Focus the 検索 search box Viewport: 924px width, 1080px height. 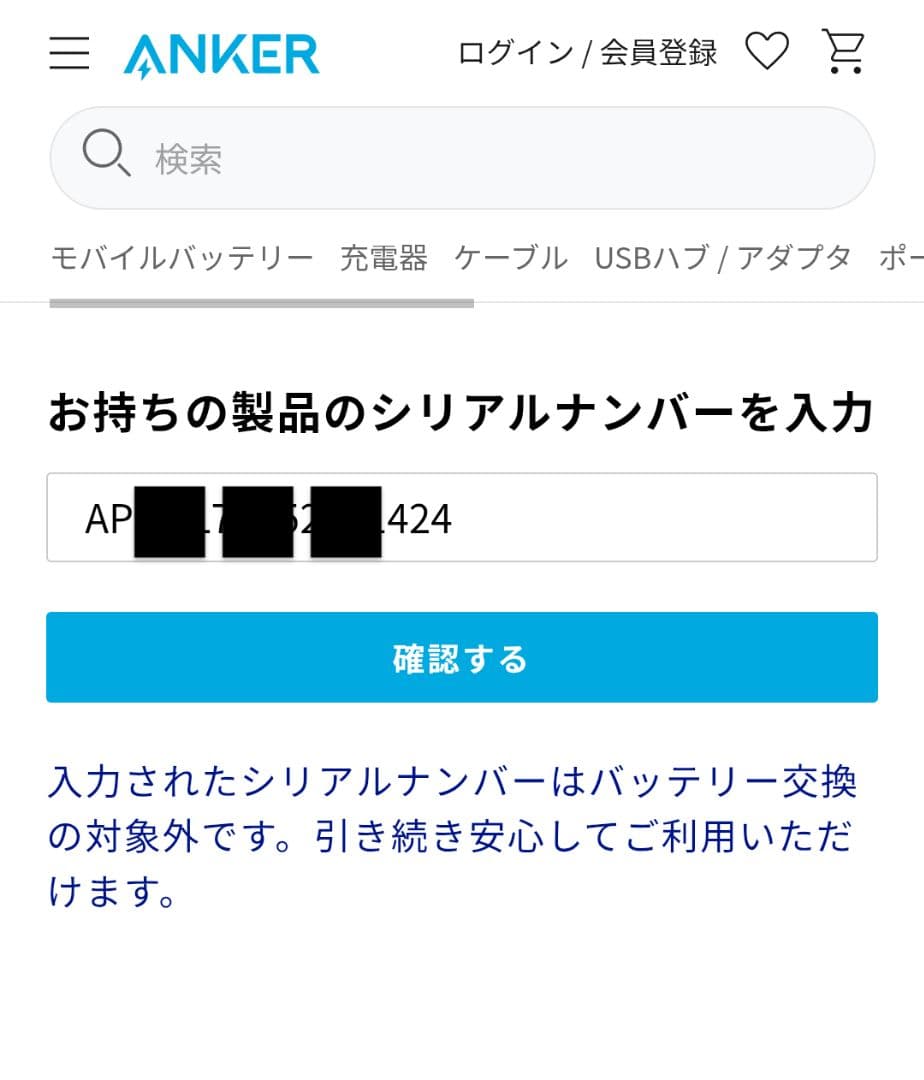462,159
